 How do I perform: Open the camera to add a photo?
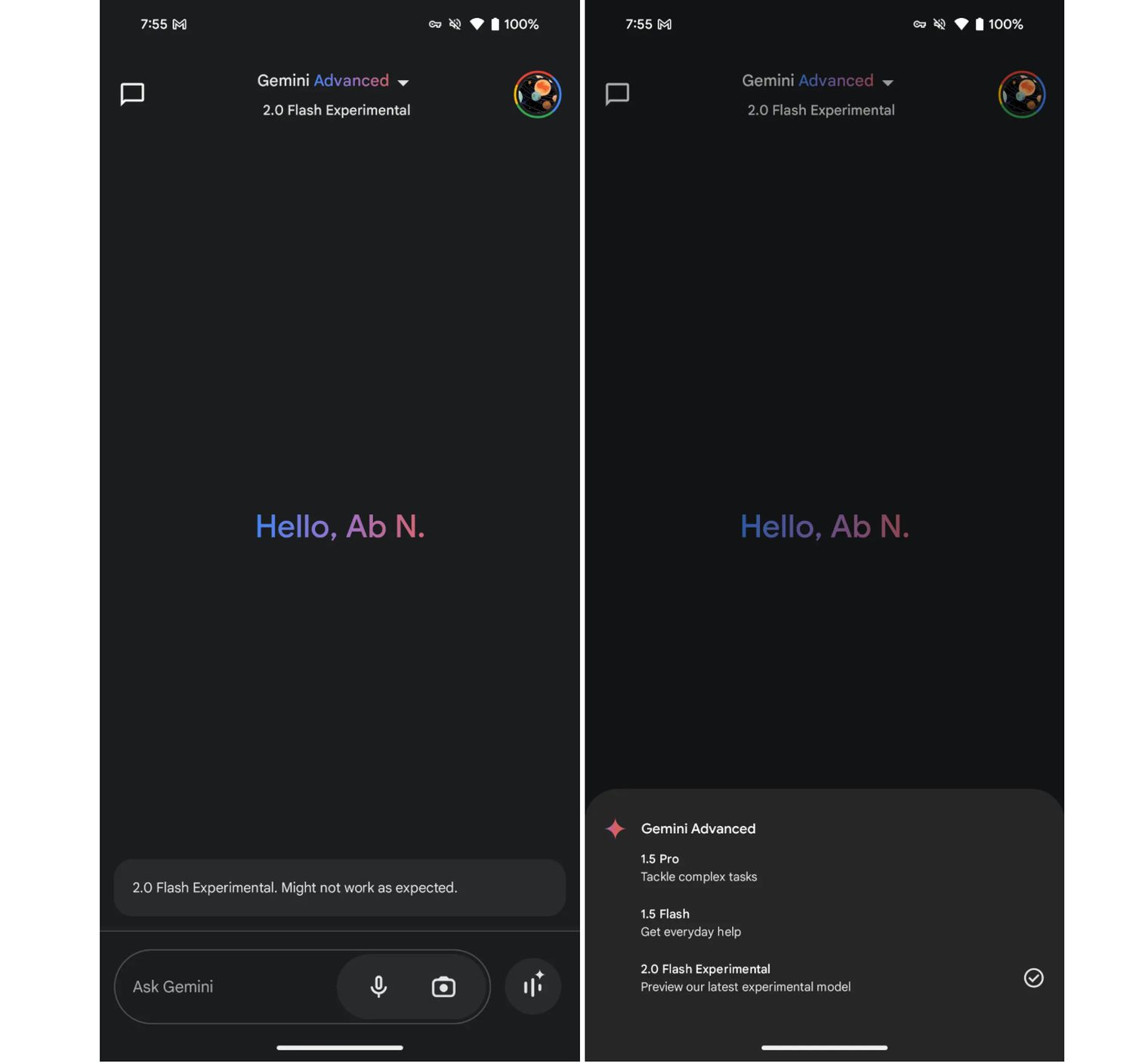[x=443, y=987]
